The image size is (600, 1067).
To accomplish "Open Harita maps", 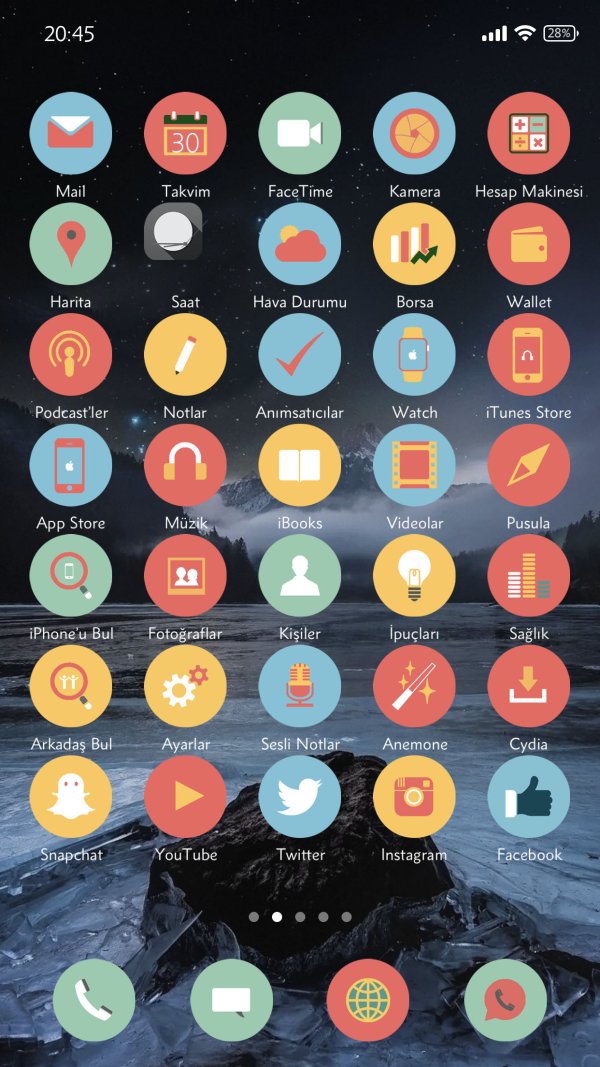I will click(71, 244).
